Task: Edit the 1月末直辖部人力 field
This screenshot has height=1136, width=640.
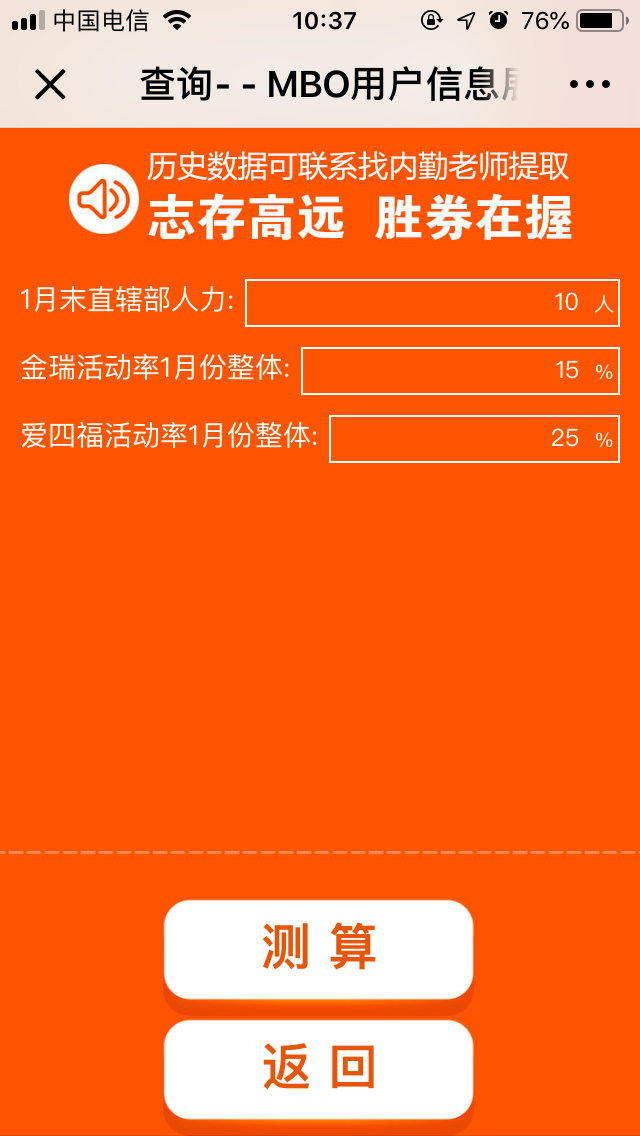Action: point(431,303)
